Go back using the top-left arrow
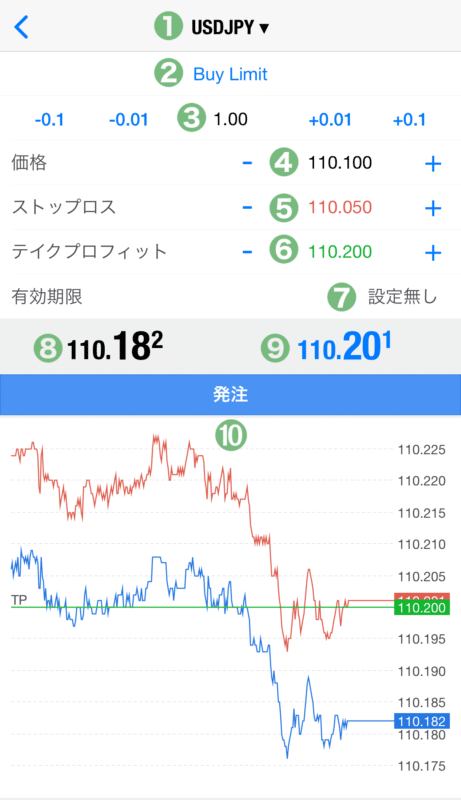Image resolution: width=461 pixels, height=800 pixels. click(x=21, y=27)
